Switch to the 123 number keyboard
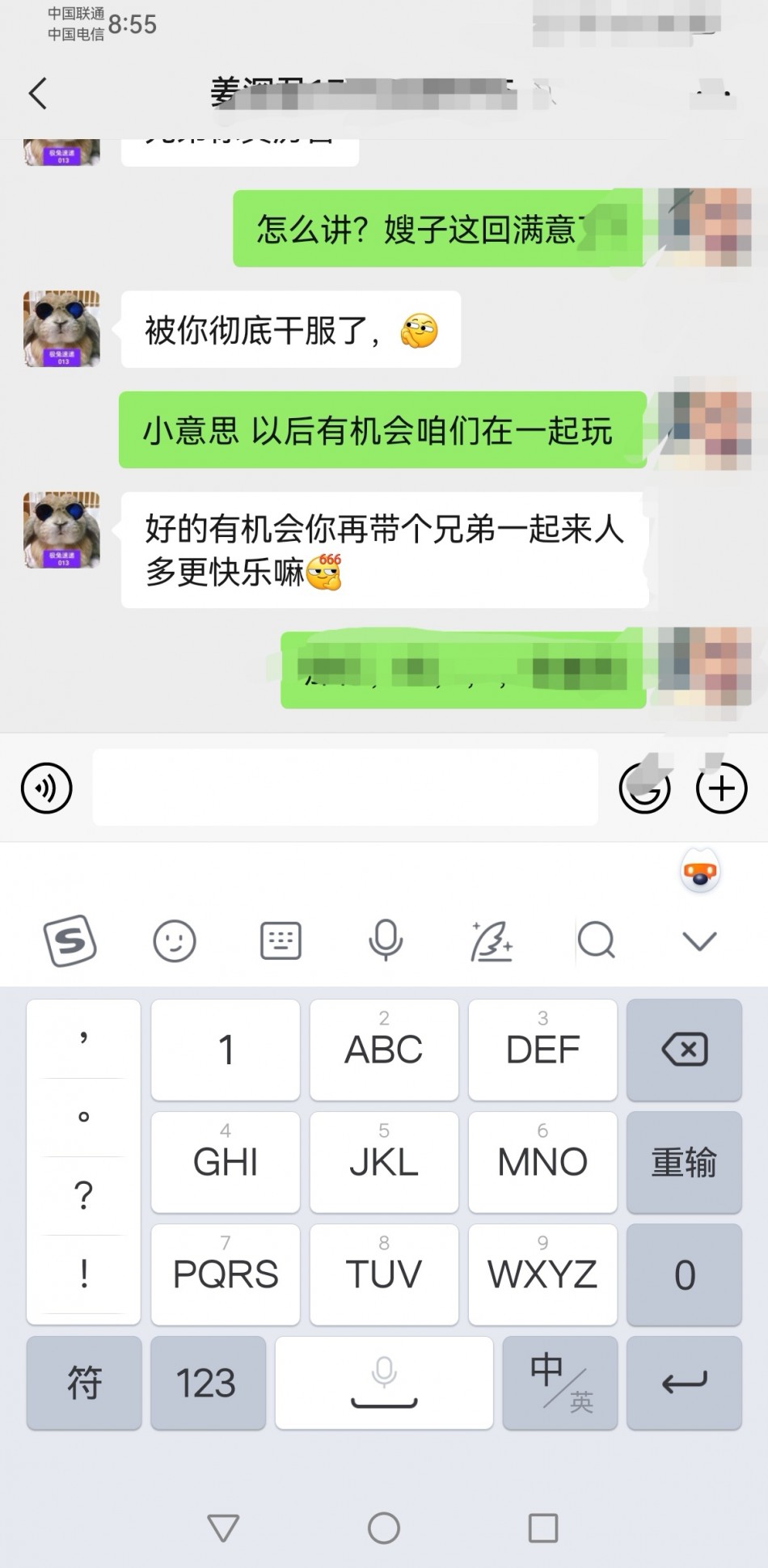Screen dimensions: 768x1568 click(207, 1383)
